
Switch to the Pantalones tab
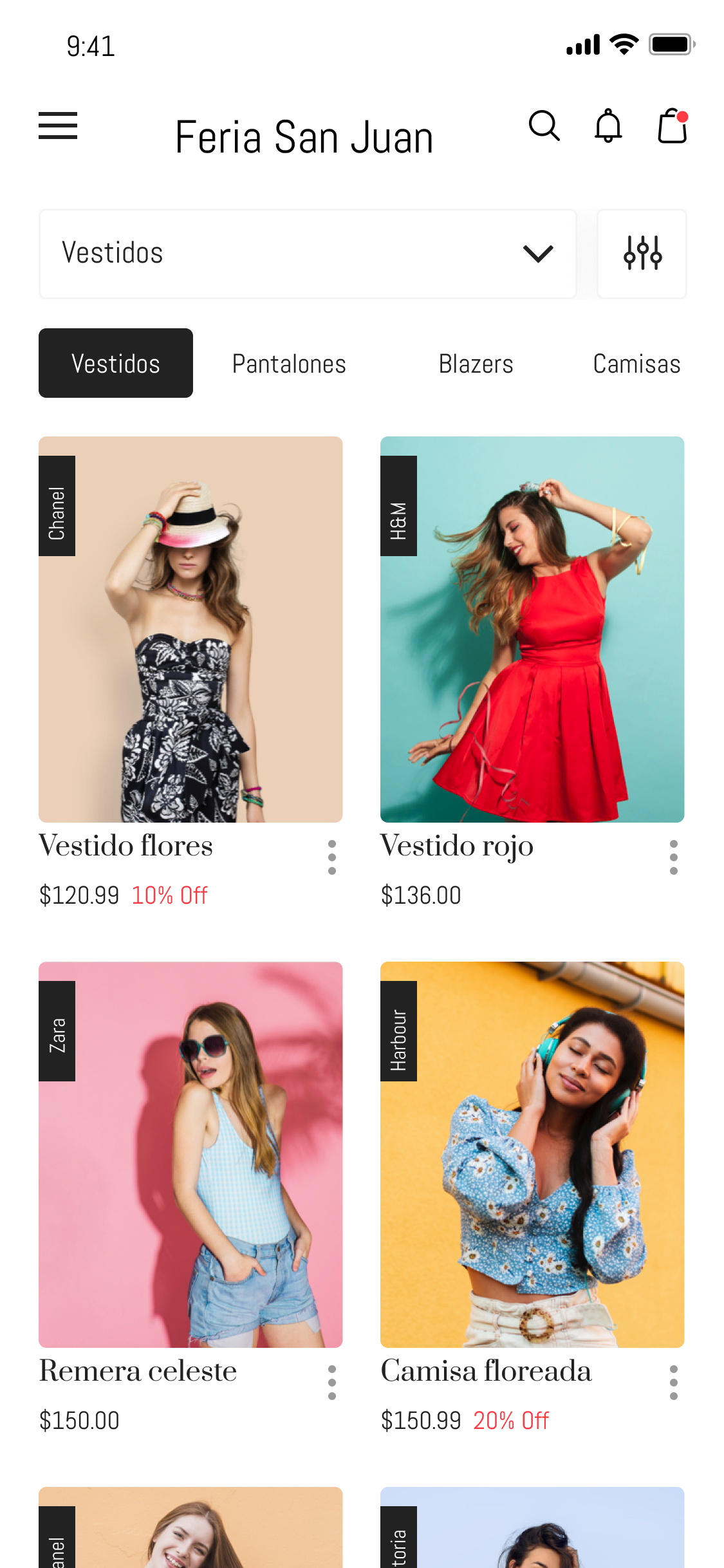coord(289,364)
